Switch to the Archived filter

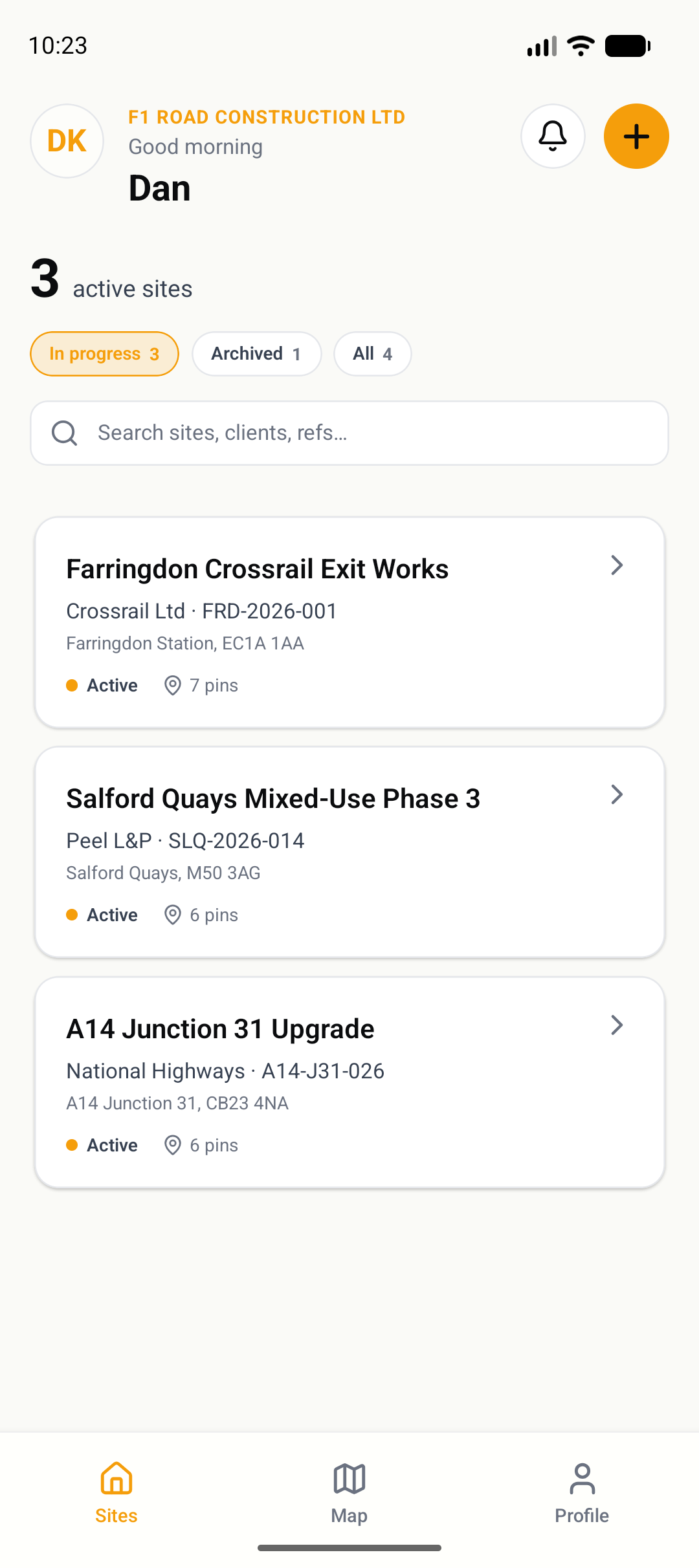tap(256, 353)
